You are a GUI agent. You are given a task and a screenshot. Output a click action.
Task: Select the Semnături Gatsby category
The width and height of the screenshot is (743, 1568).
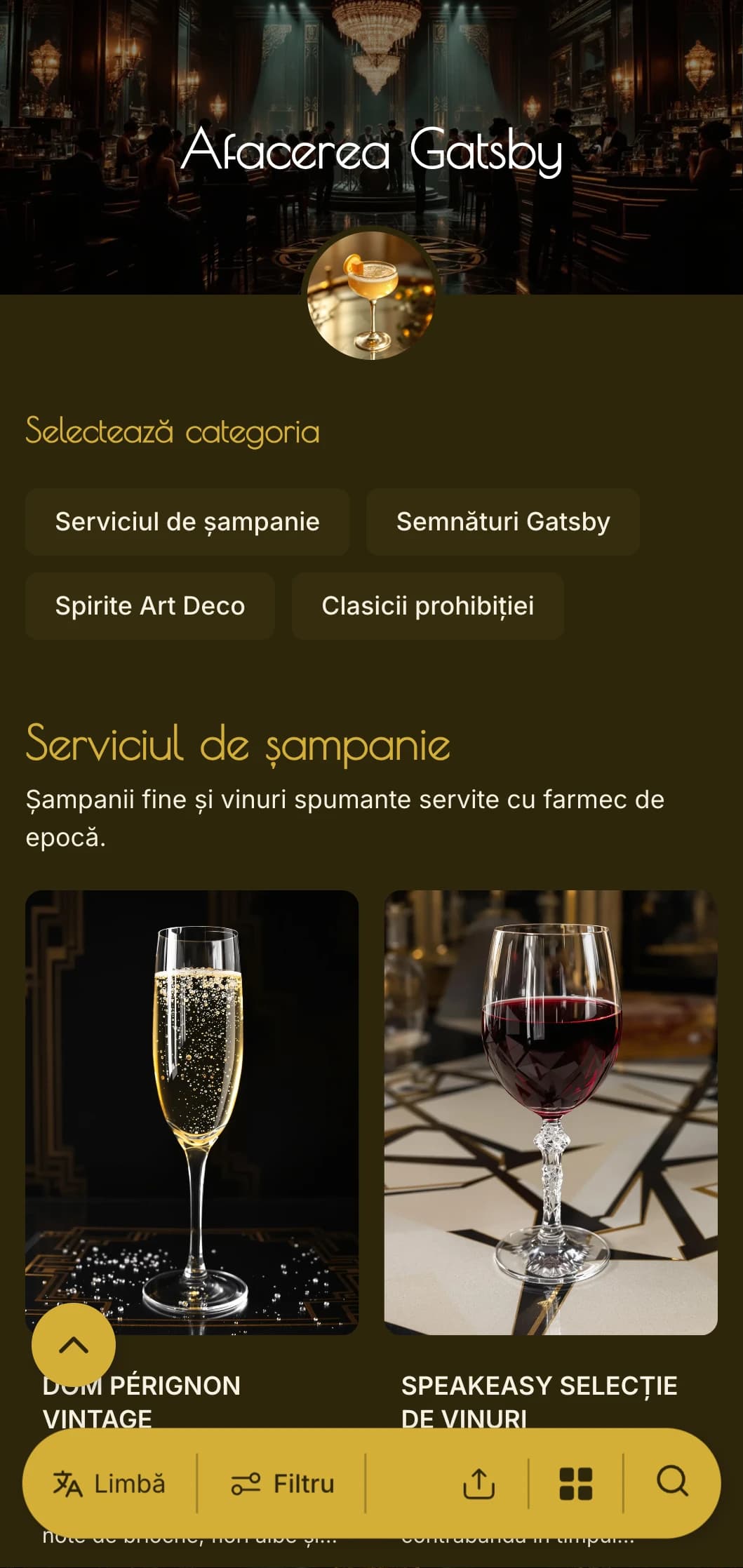point(502,522)
